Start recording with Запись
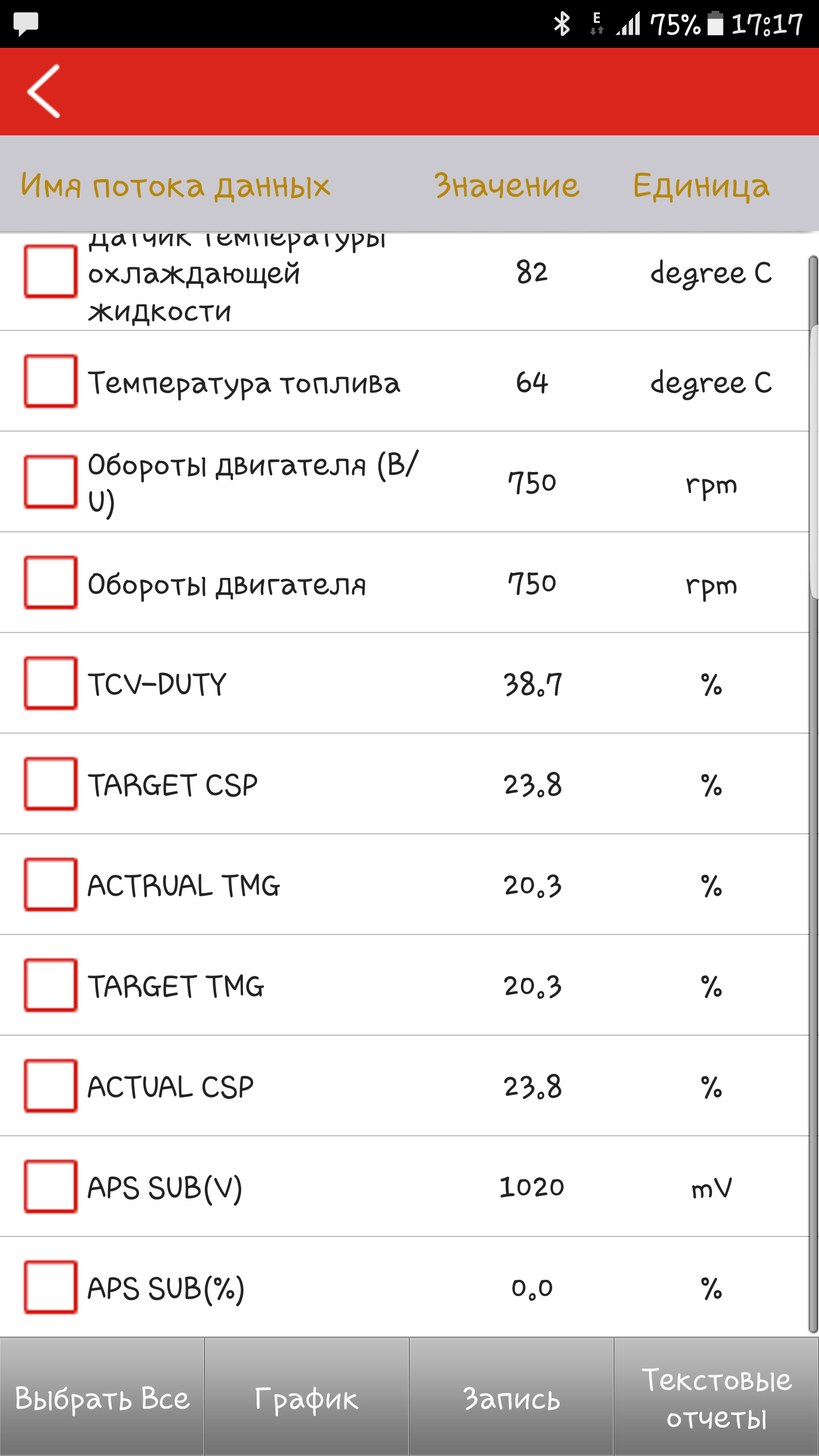The width and height of the screenshot is (819, 1456). pyautogui.click(x=511, y=1397)
